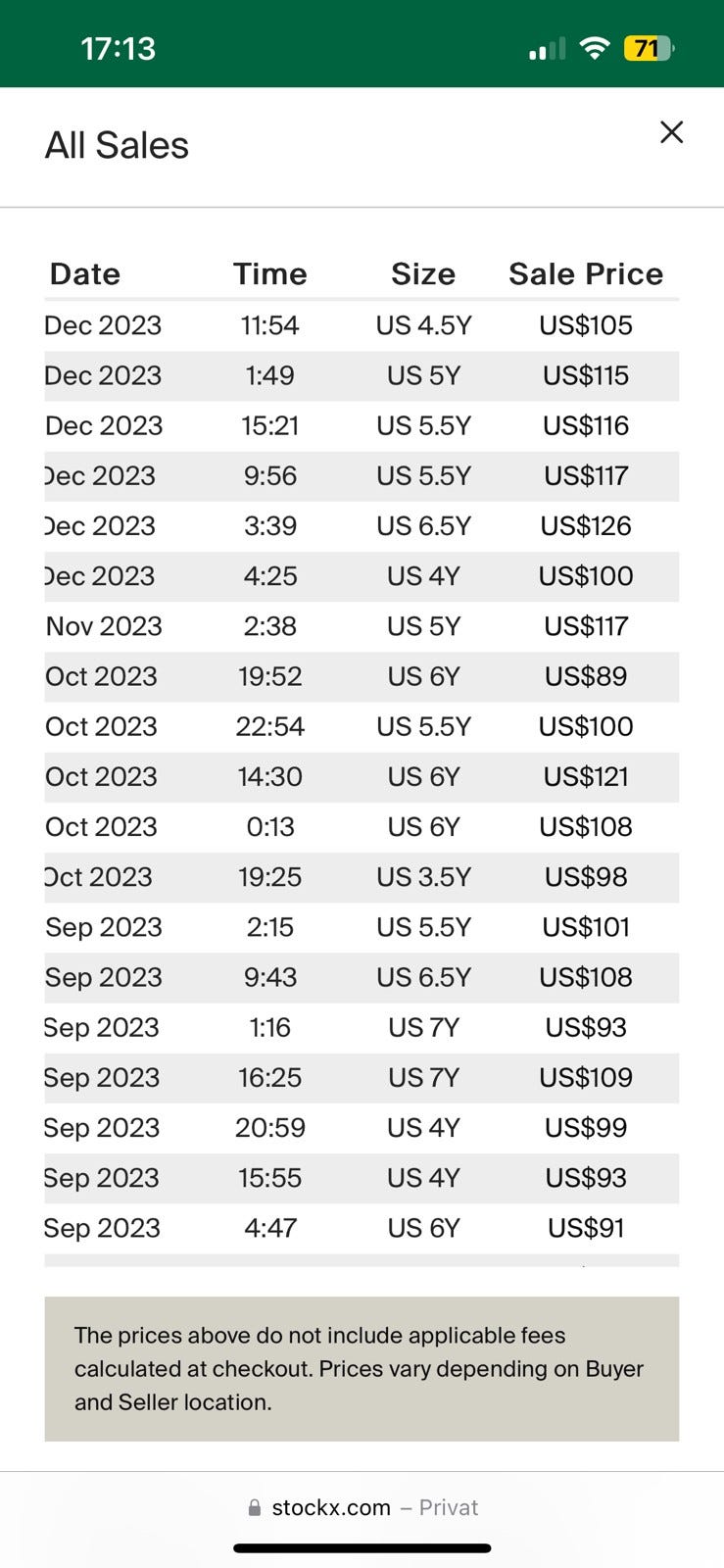Tap the stockx.com address bar

coord(362,1507)
